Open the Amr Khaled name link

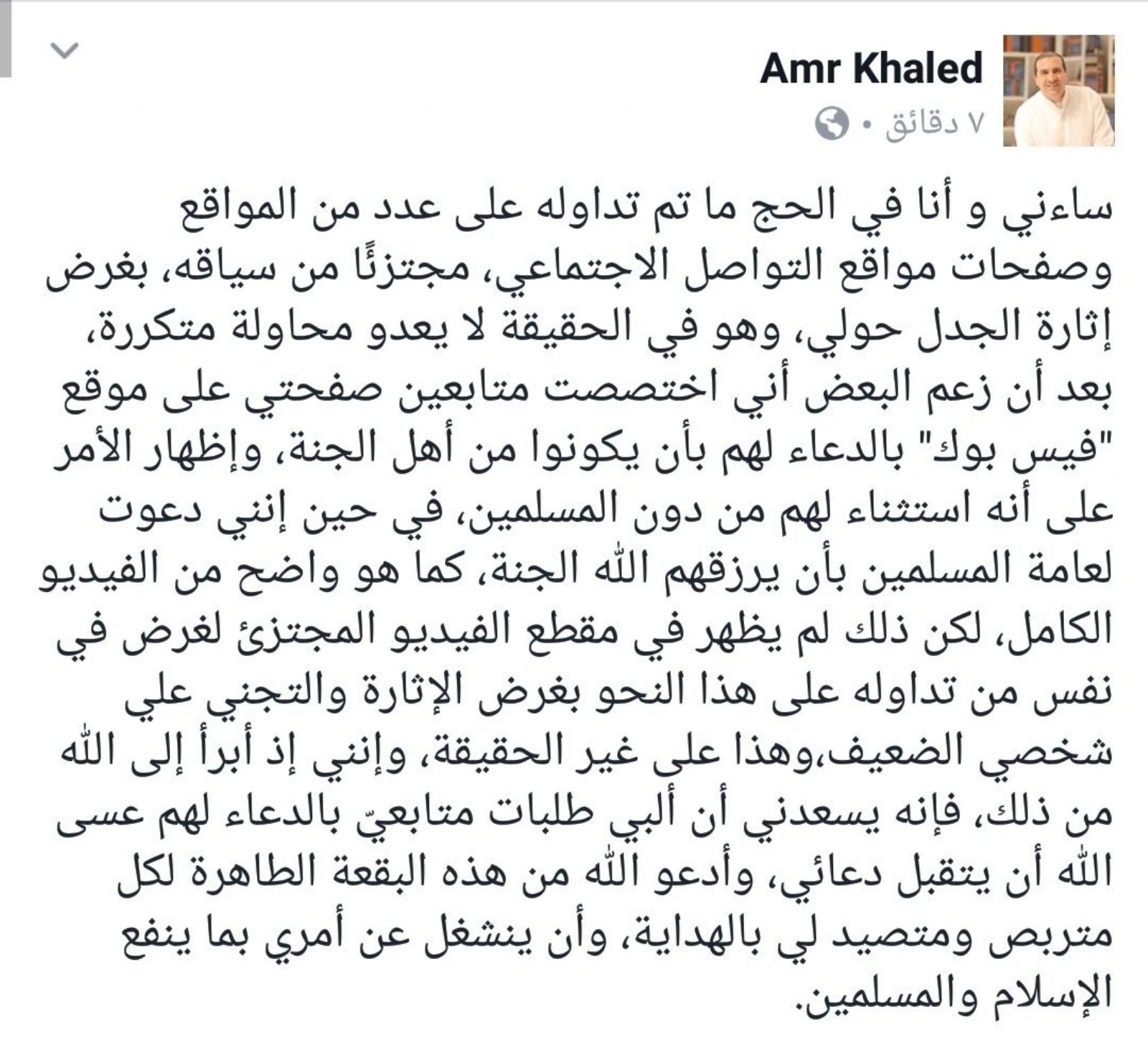click(870, 68)
